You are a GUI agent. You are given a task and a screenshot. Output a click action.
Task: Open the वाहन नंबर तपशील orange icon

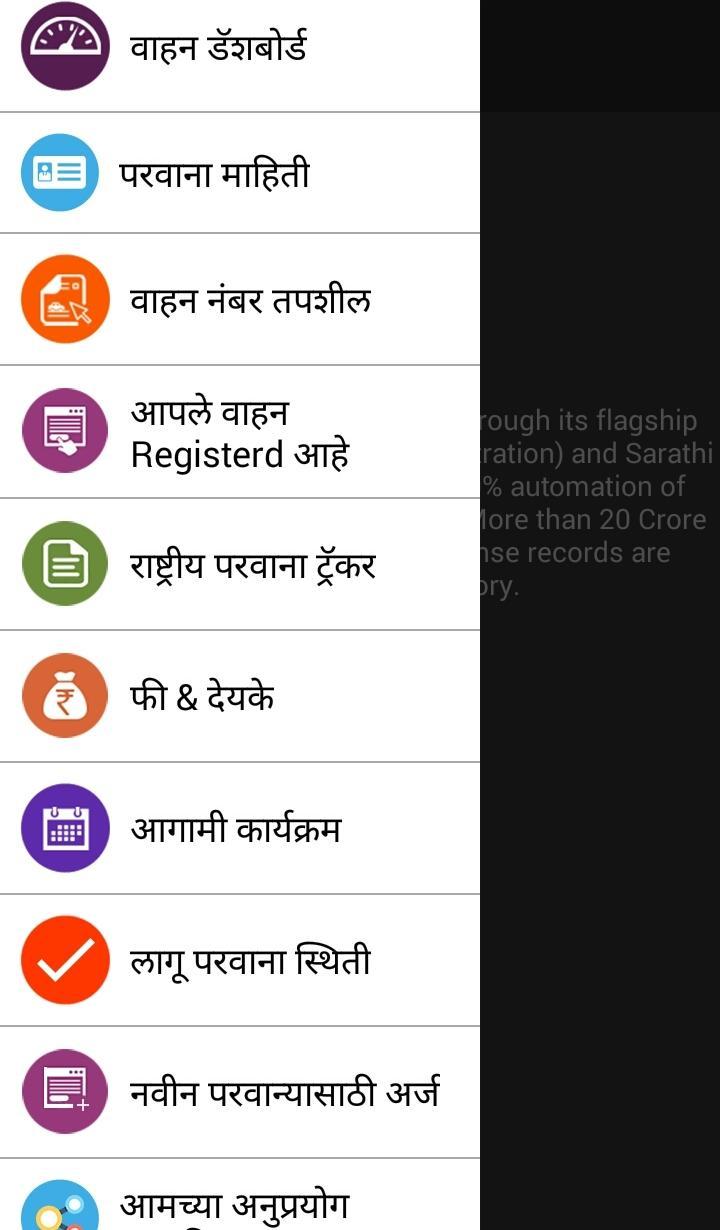pos(65,299)
